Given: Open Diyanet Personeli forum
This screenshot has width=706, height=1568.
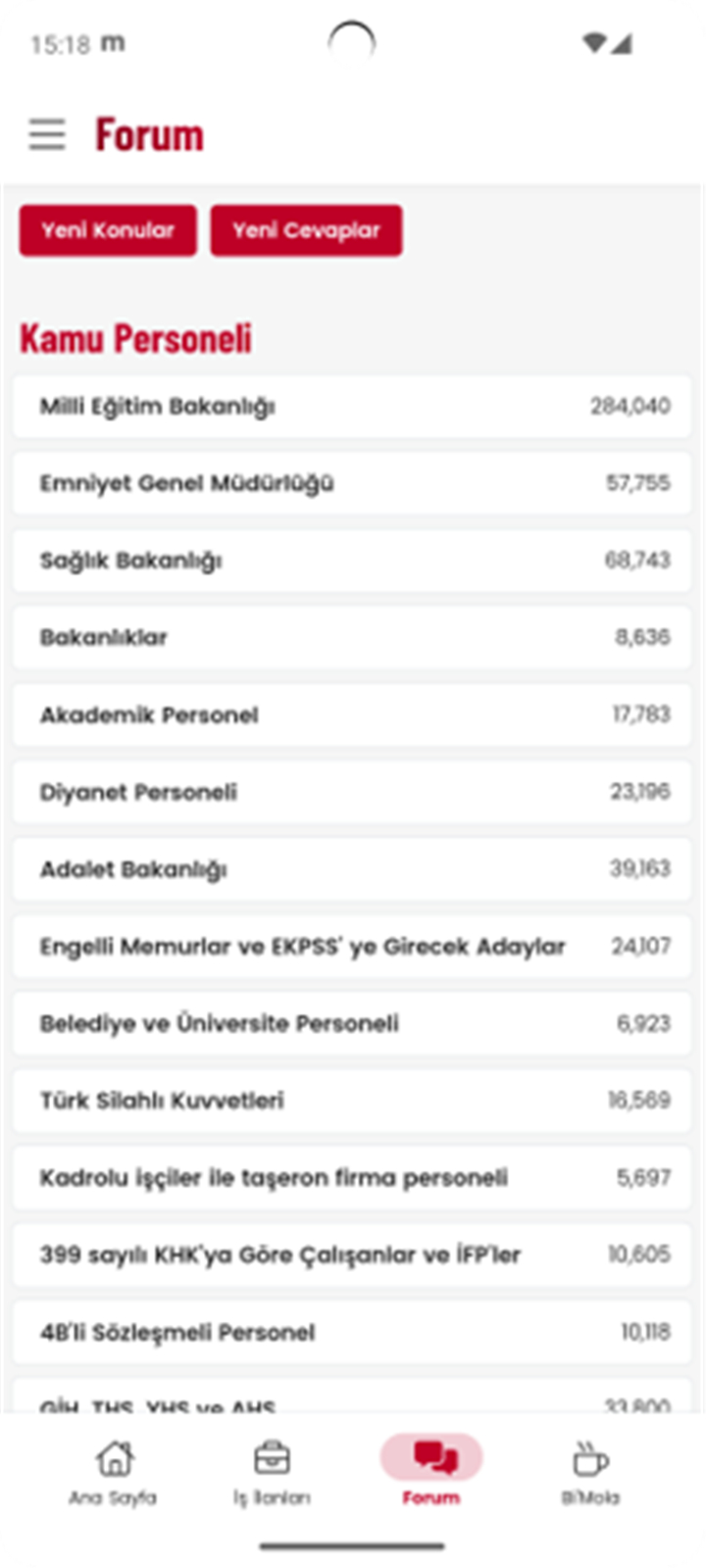Looking at the screenshot, I should click(352, 792).
